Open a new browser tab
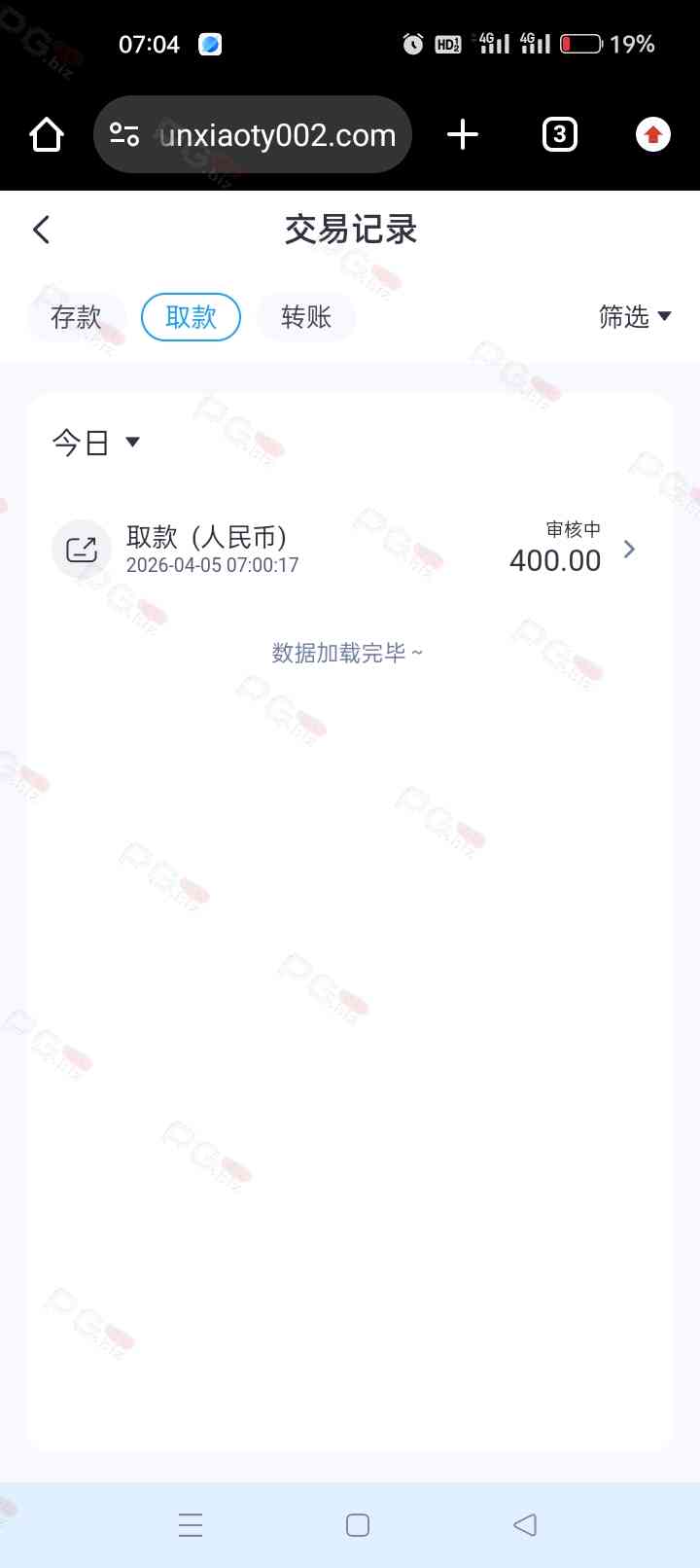Screen dimensions: 700x1568 463,134
